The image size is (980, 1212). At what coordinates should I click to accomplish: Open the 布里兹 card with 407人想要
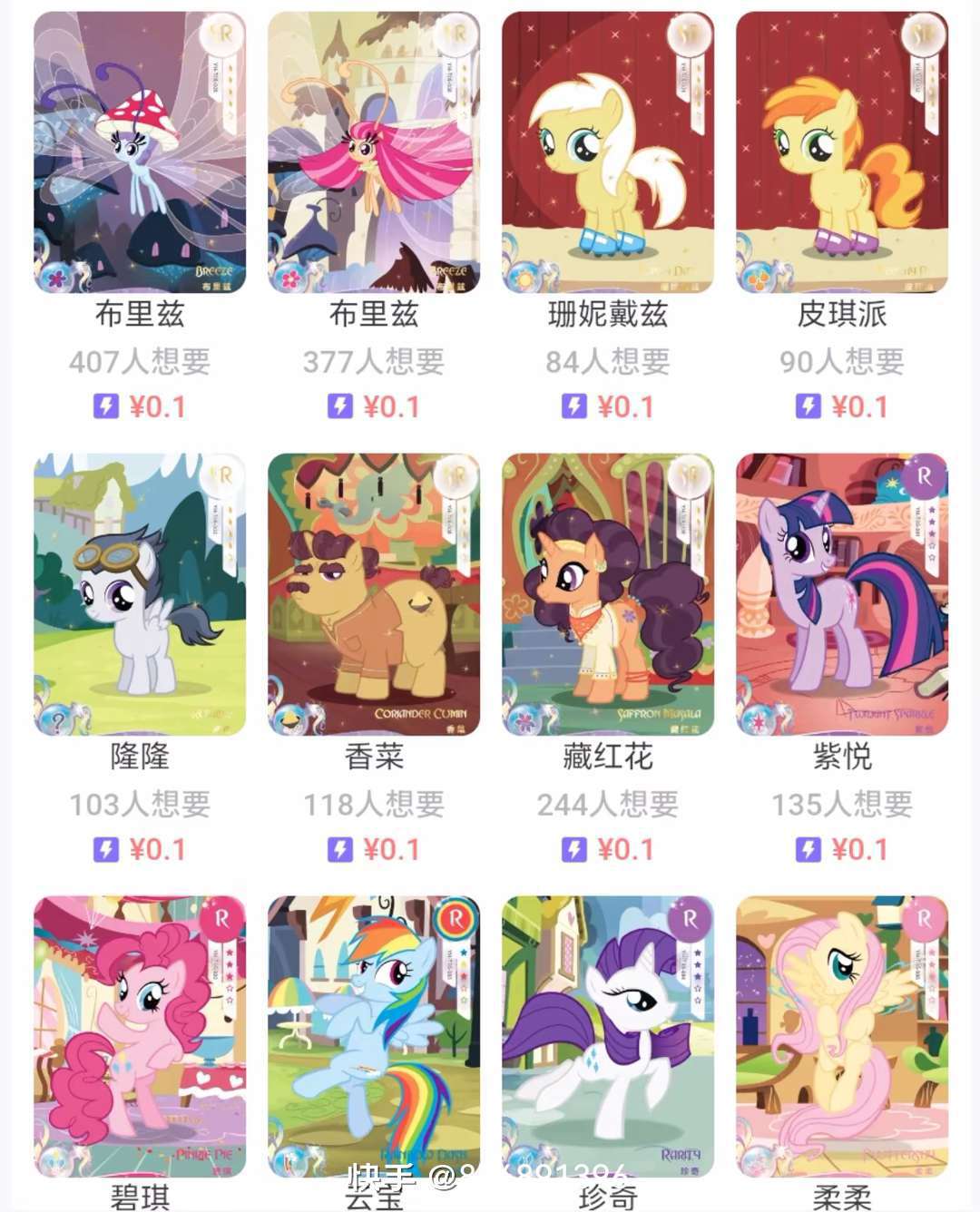point(140,152)
